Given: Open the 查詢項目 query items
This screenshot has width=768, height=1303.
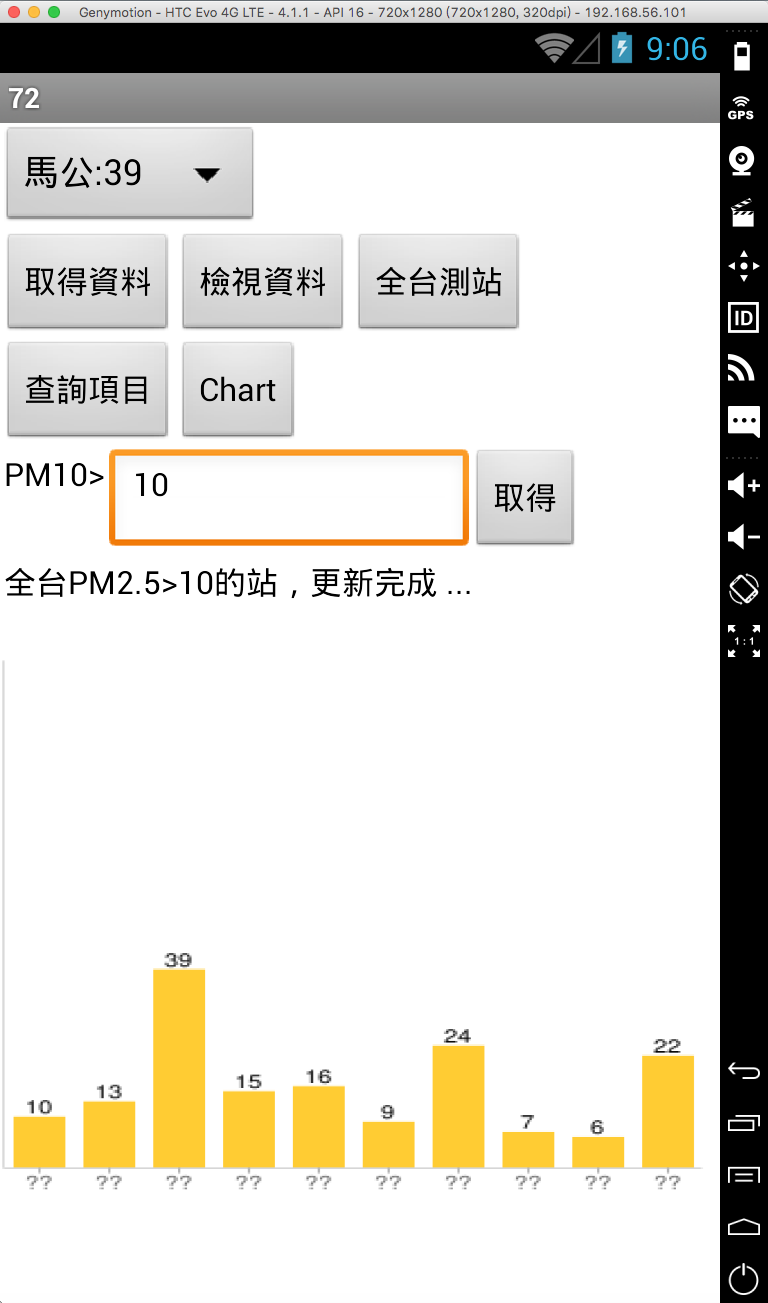Looking at the screenshot, I should click(87, 389).
